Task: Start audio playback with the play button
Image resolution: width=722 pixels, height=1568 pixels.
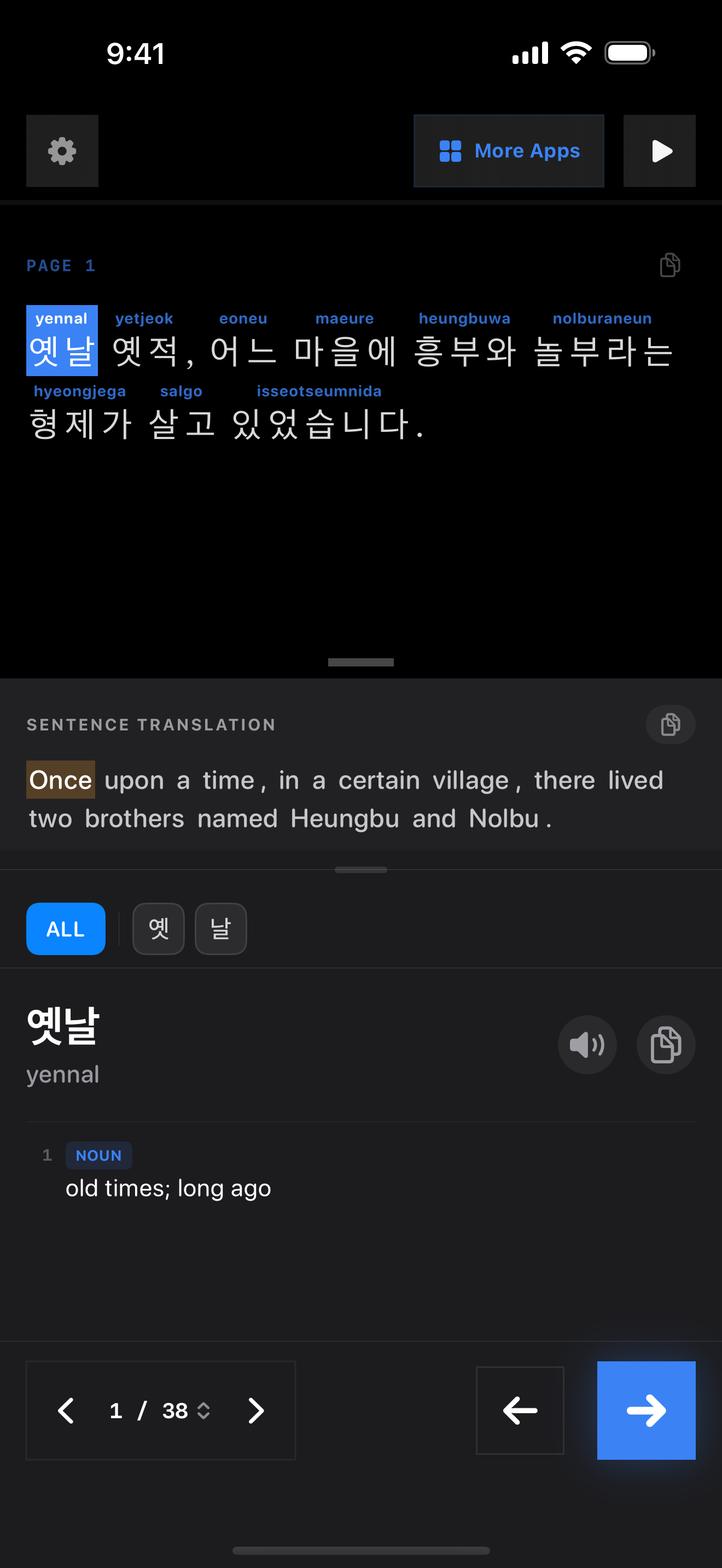Action: tap(659, 151)
